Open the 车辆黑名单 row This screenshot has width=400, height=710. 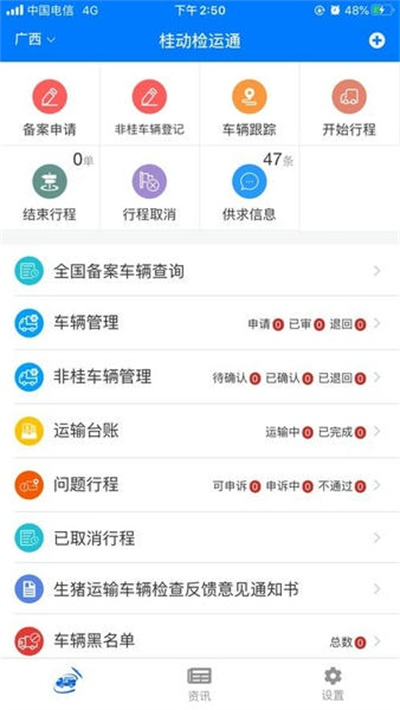click(200, 641)
